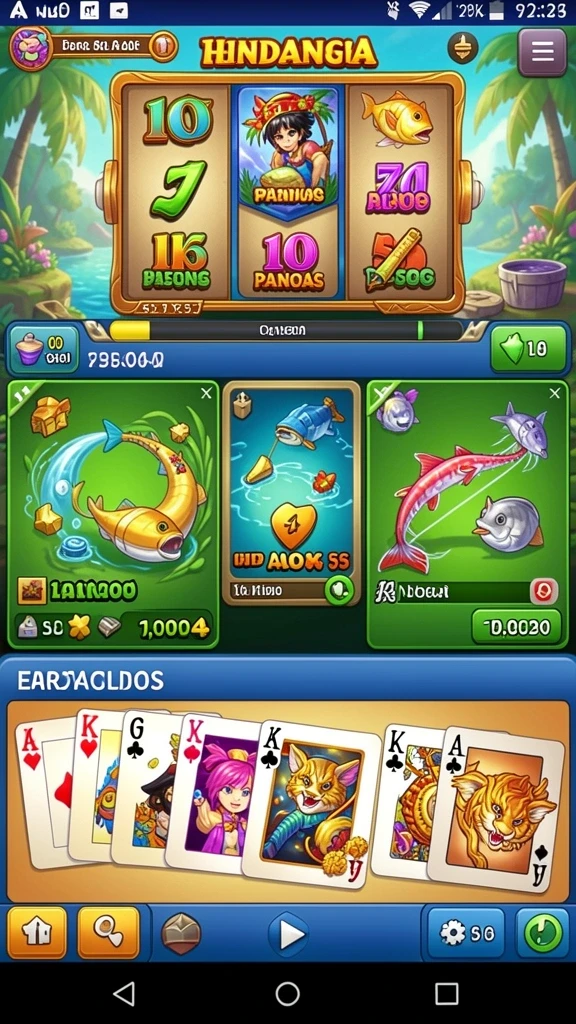Viewport: 576px width, 1024px height.
Task: Go back with the system back button
Action: 124,994
